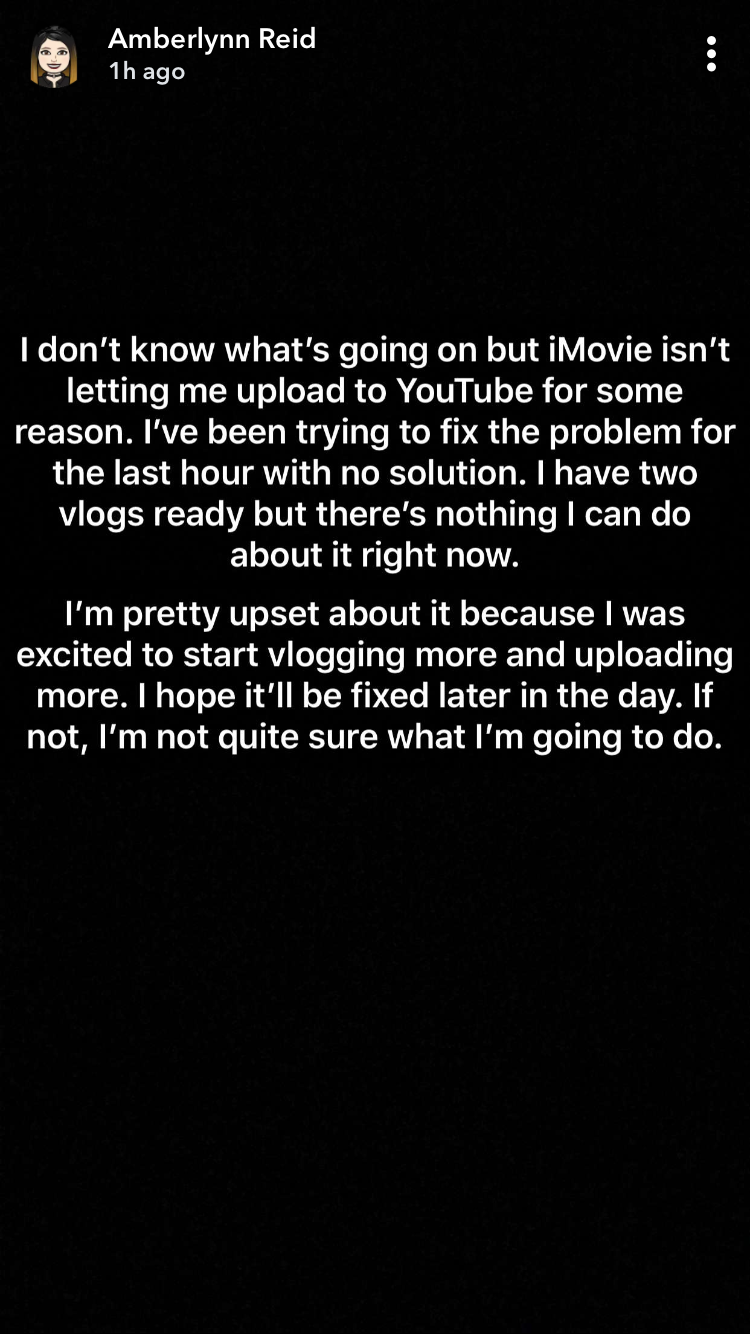Tap the Amberlynn Reid name header

(212, 39)
